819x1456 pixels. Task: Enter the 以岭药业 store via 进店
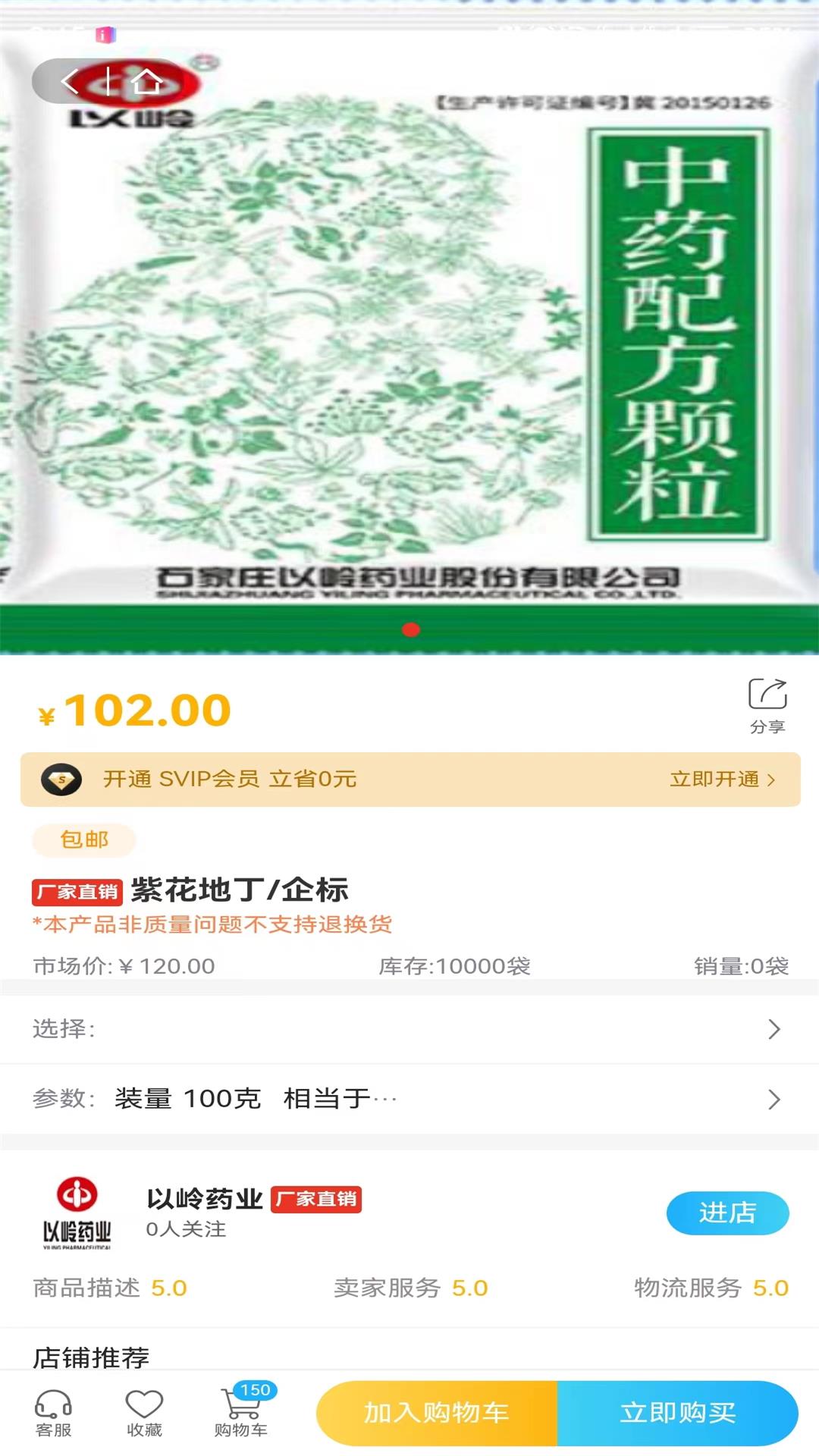[727, 1213]
